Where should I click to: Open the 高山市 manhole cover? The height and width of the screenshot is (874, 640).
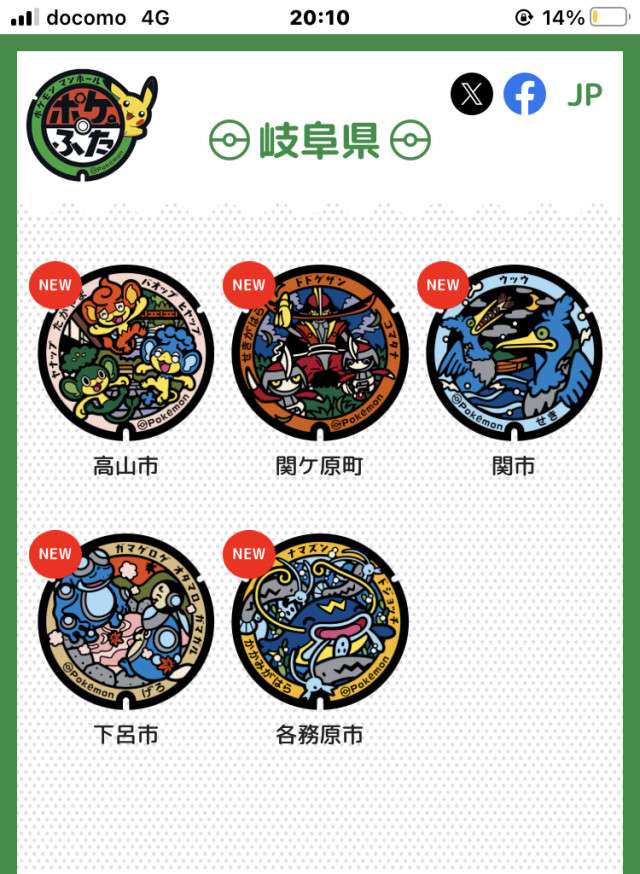(126, 354)
